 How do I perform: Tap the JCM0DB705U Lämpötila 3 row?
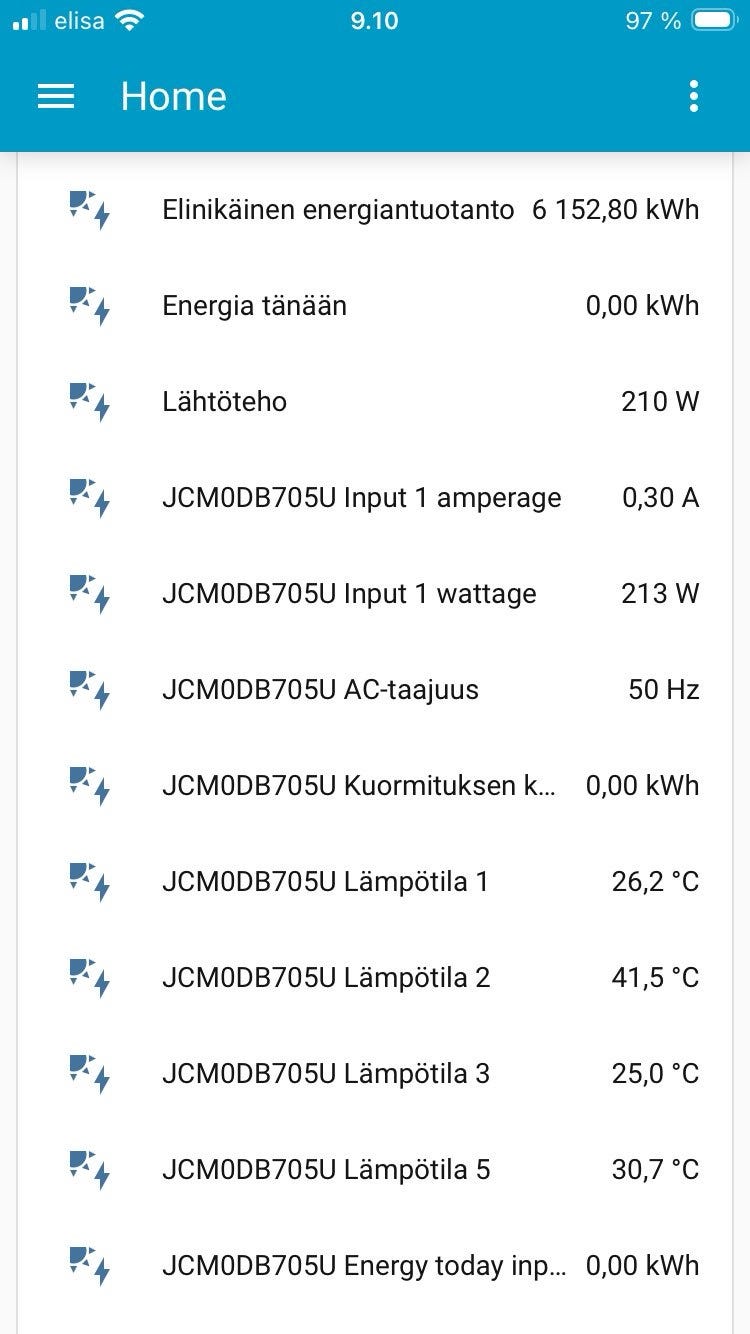pos(326,1074)
